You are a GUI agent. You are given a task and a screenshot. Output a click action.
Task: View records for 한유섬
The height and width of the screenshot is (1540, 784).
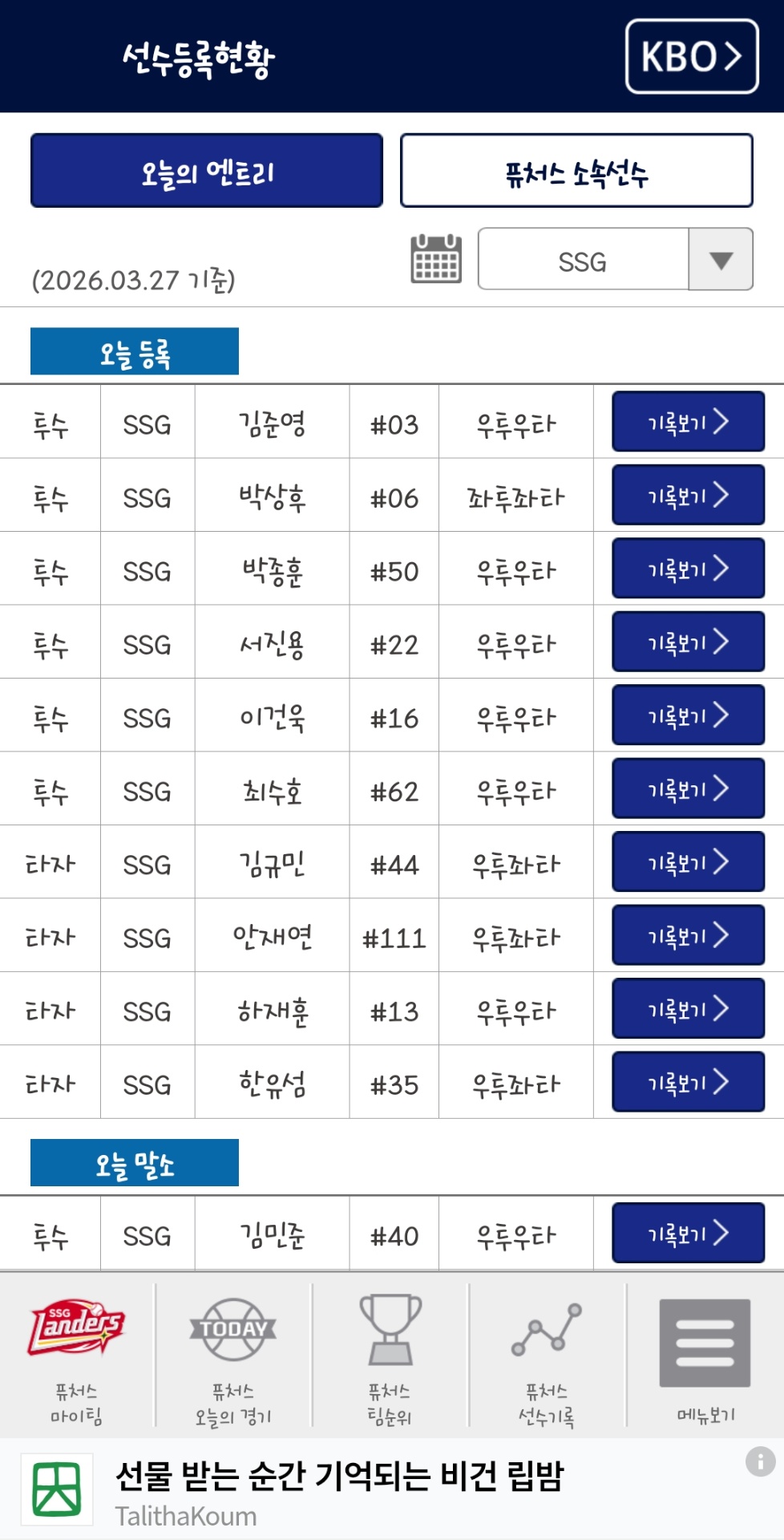click(x=688, y=1082)
